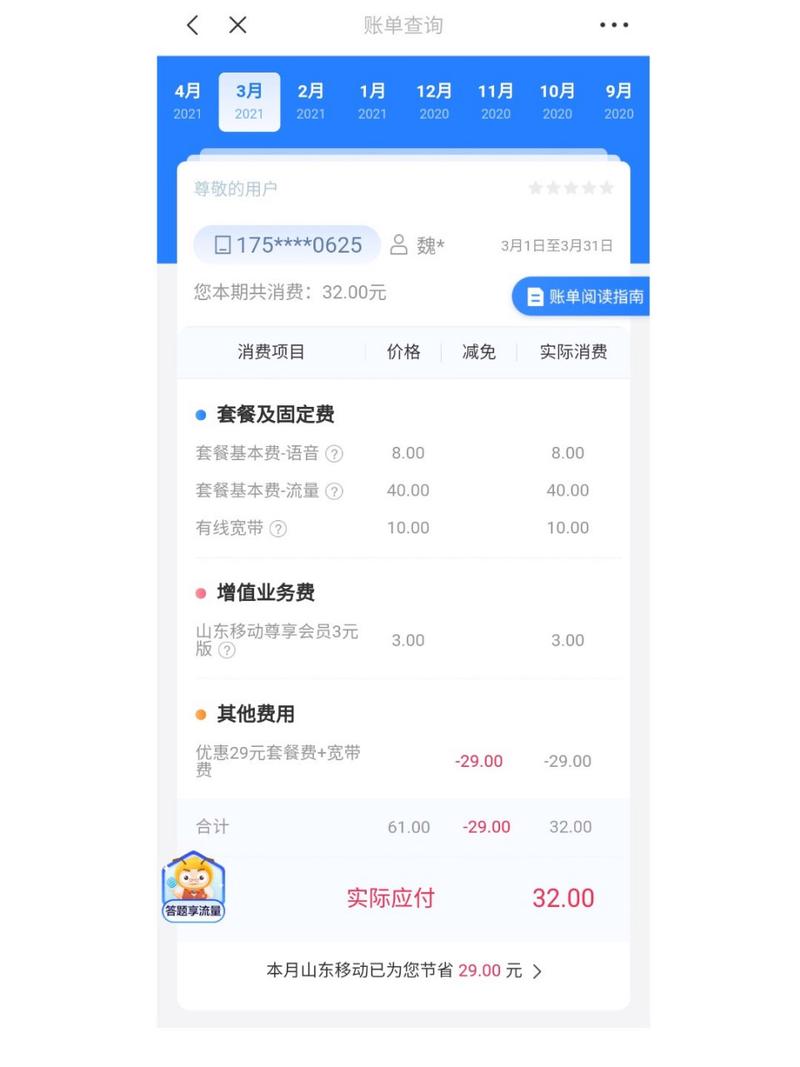Open the 11月 2020 bill
The image size is (800, 1067).
[x=495, y=101]
